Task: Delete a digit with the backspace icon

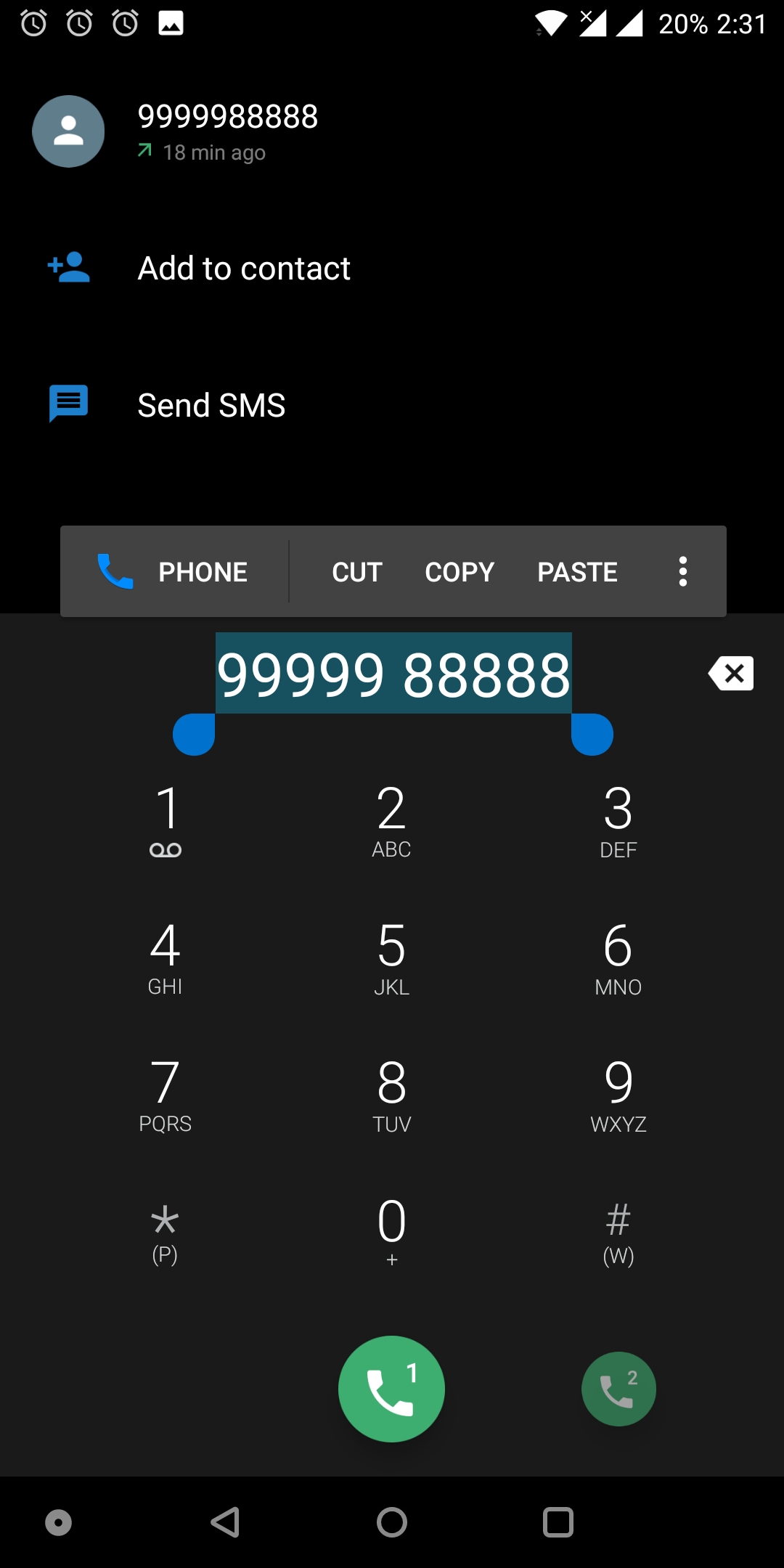Action: pyautogui.click(x=731, y=673)
